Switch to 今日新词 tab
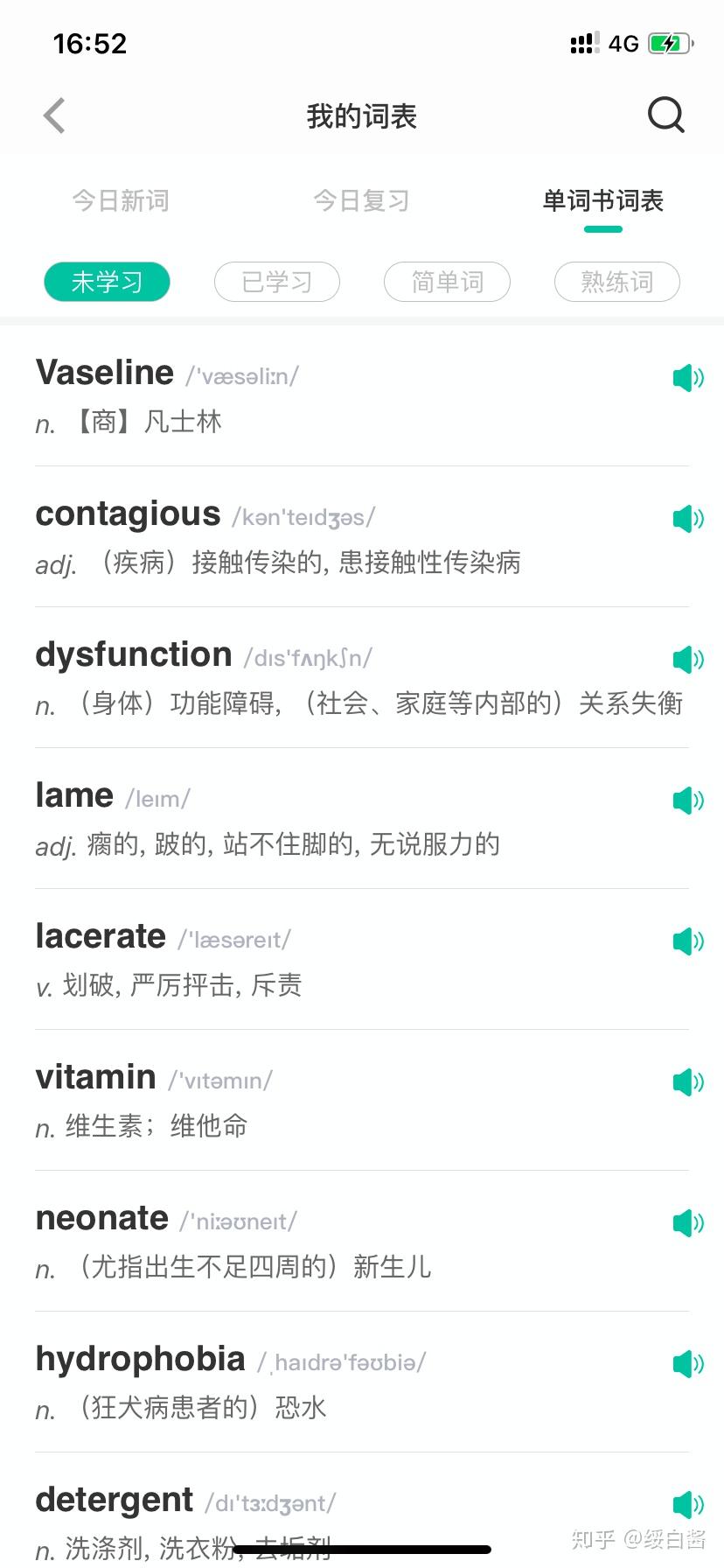Screen dimensions: 724x1568 (120, 200)
